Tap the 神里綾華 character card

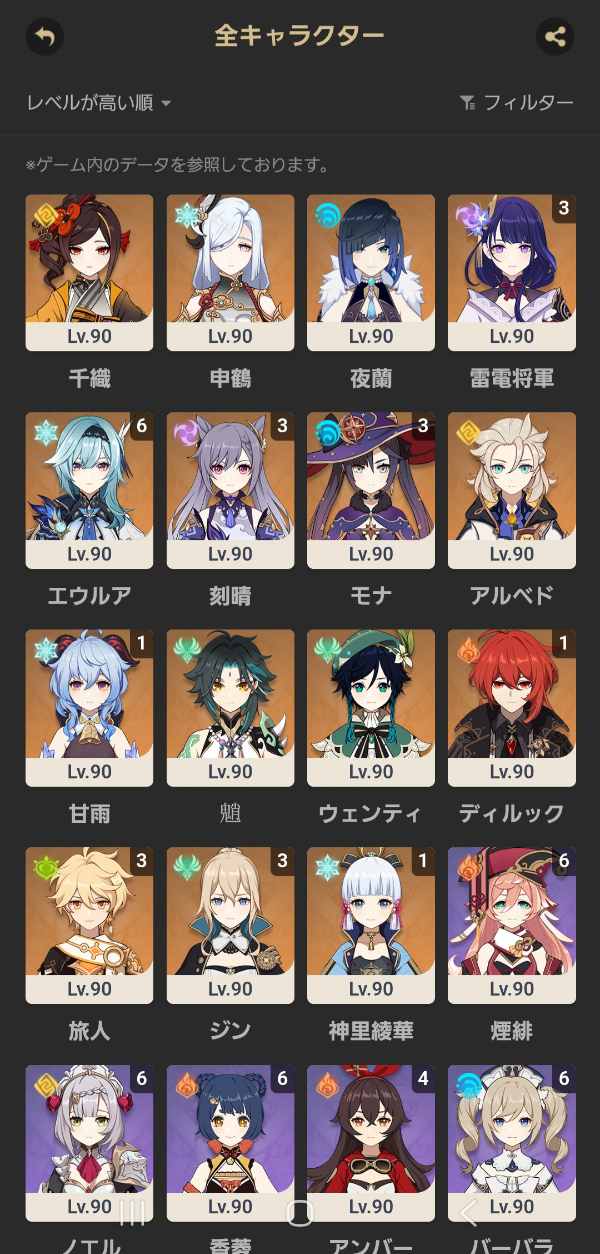pyautogui.click(x=371, y=925)
